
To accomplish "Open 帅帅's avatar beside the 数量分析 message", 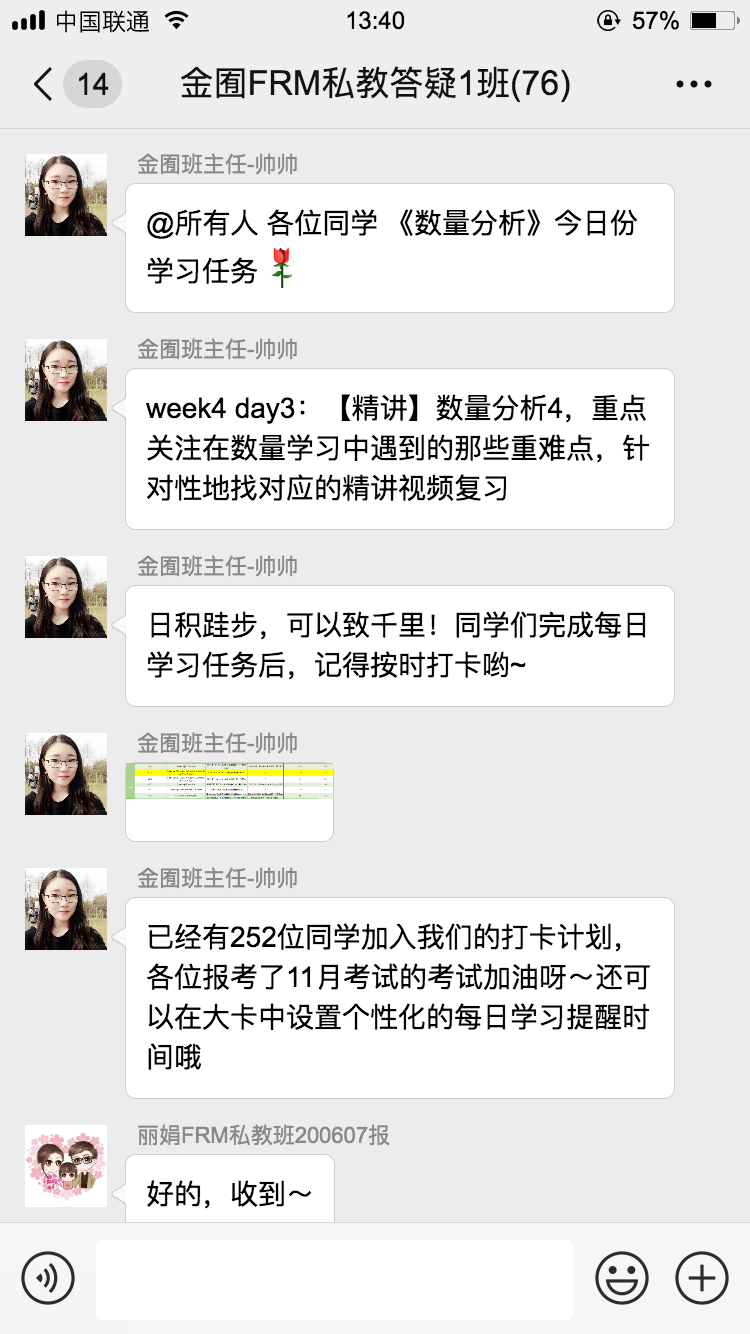I will 66,195.
